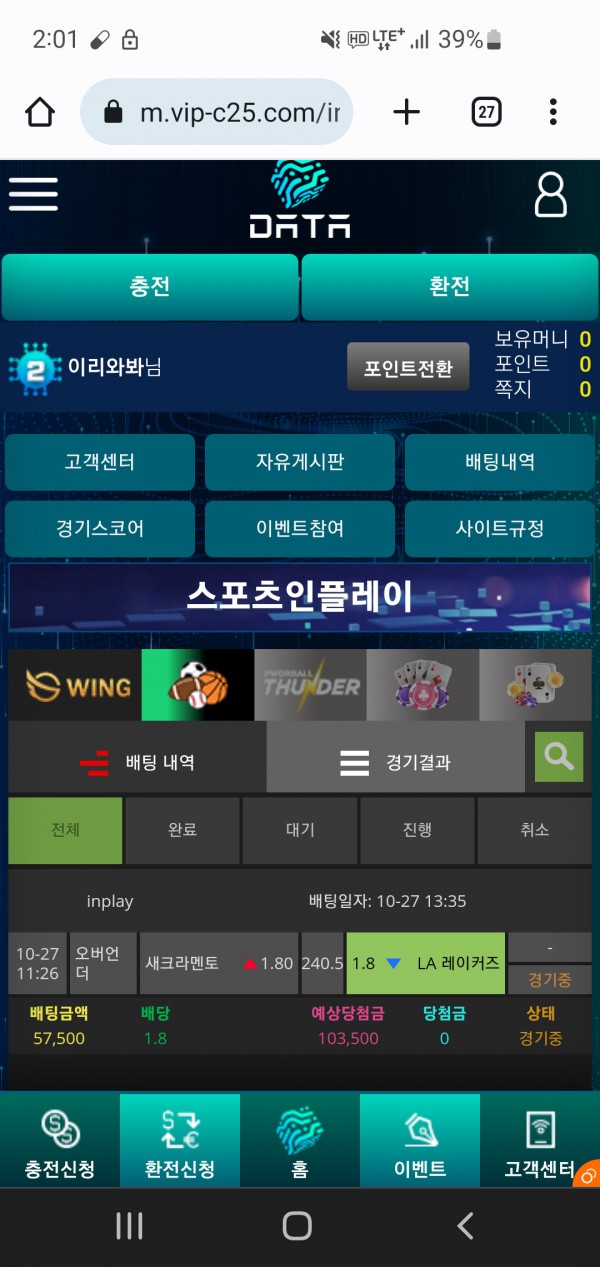Tap the green search magnifier button
Screen dimensions: 600x1267
[559, 757]
